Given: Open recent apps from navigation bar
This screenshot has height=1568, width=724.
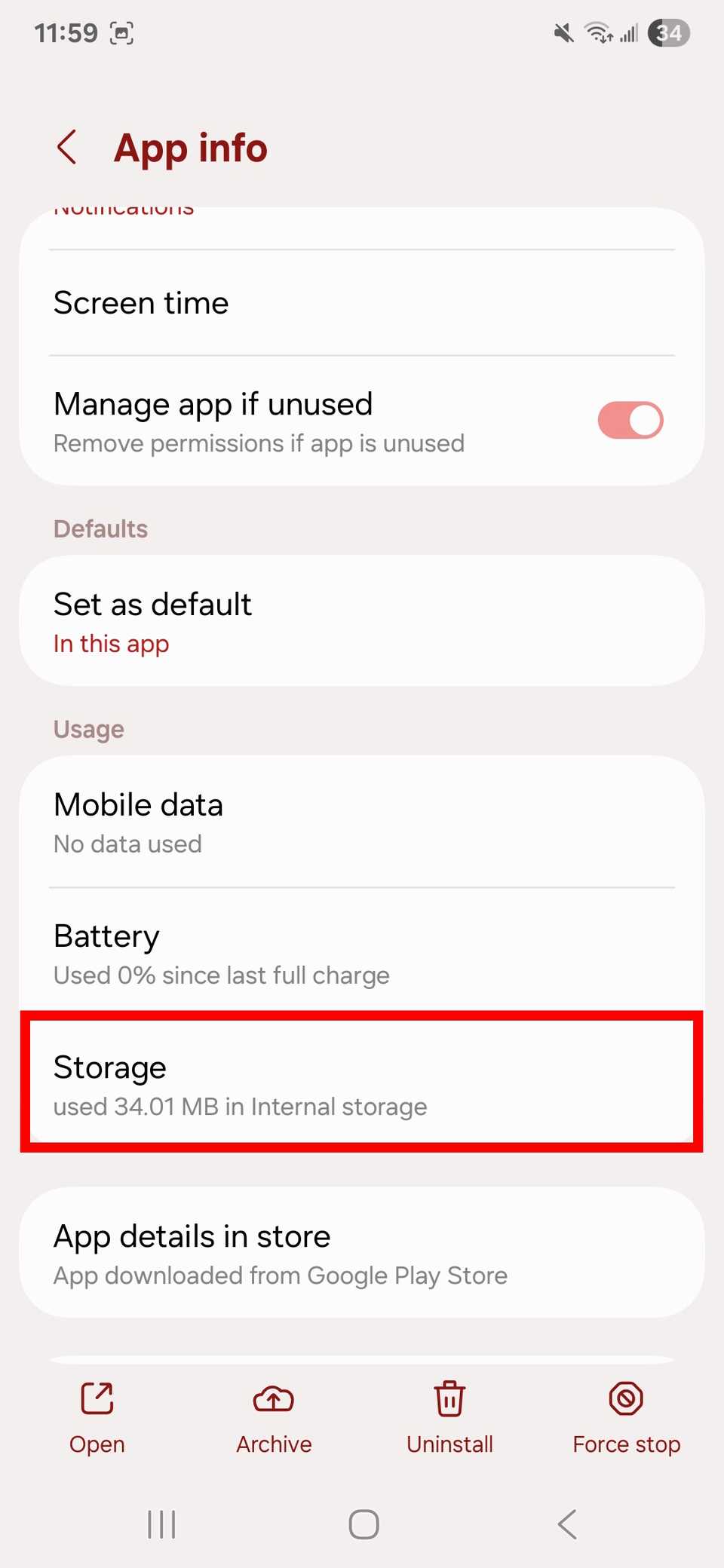Looking at the screenshot, I should click(161, 1524).
